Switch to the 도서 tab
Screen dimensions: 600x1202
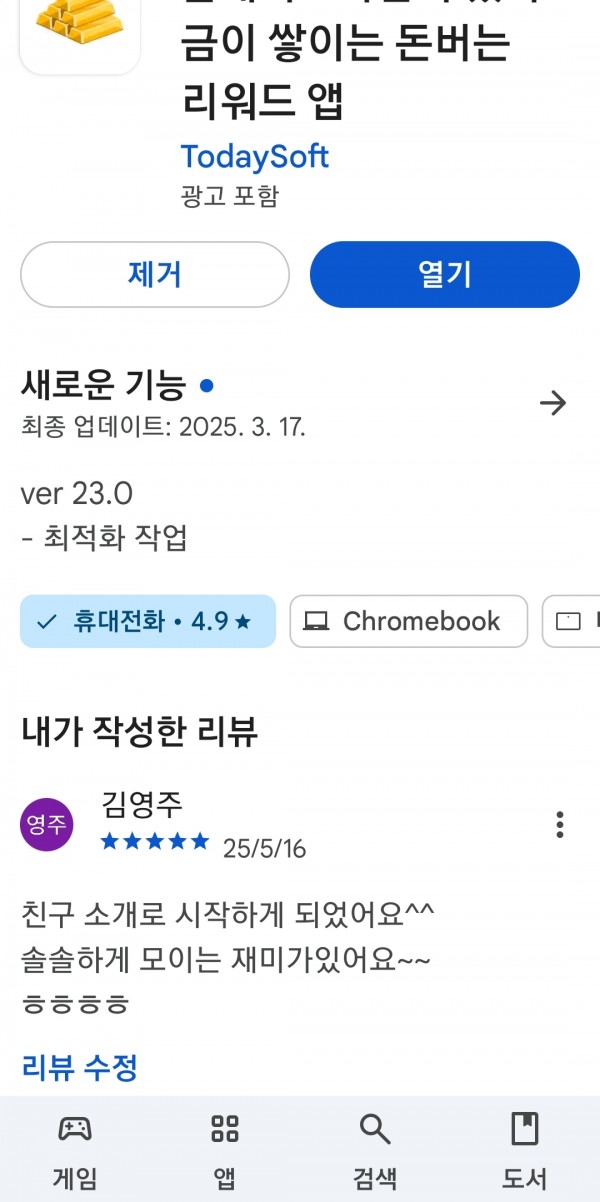pos(525,1149)
